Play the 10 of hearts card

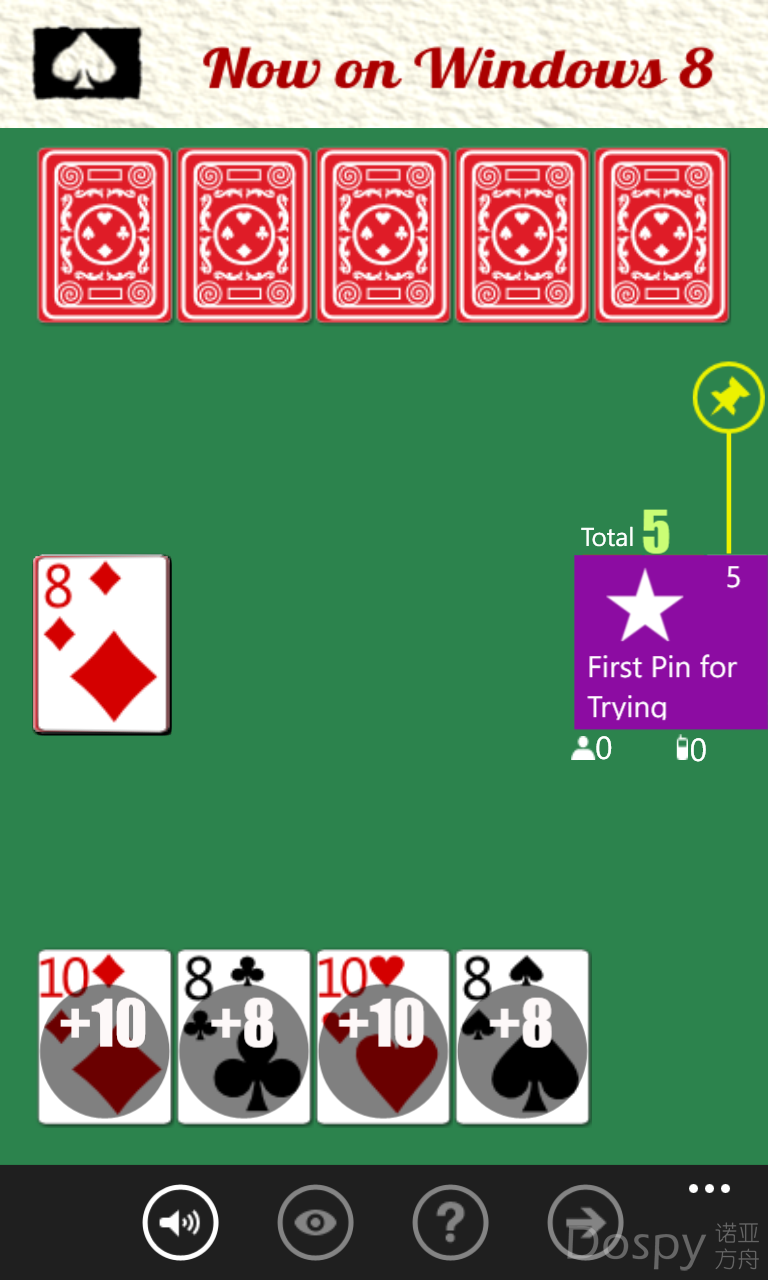point(383,1037)
